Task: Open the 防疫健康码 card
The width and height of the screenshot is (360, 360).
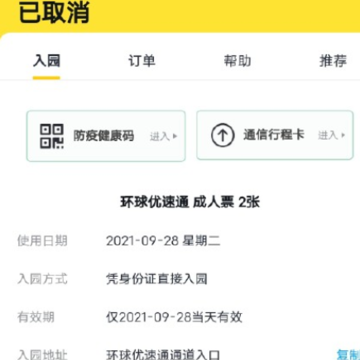Action: tap(106, 136)
